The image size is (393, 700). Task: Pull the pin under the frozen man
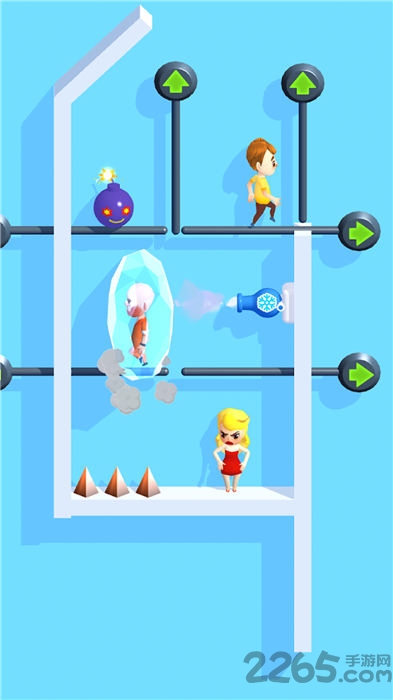pos(4,372)
